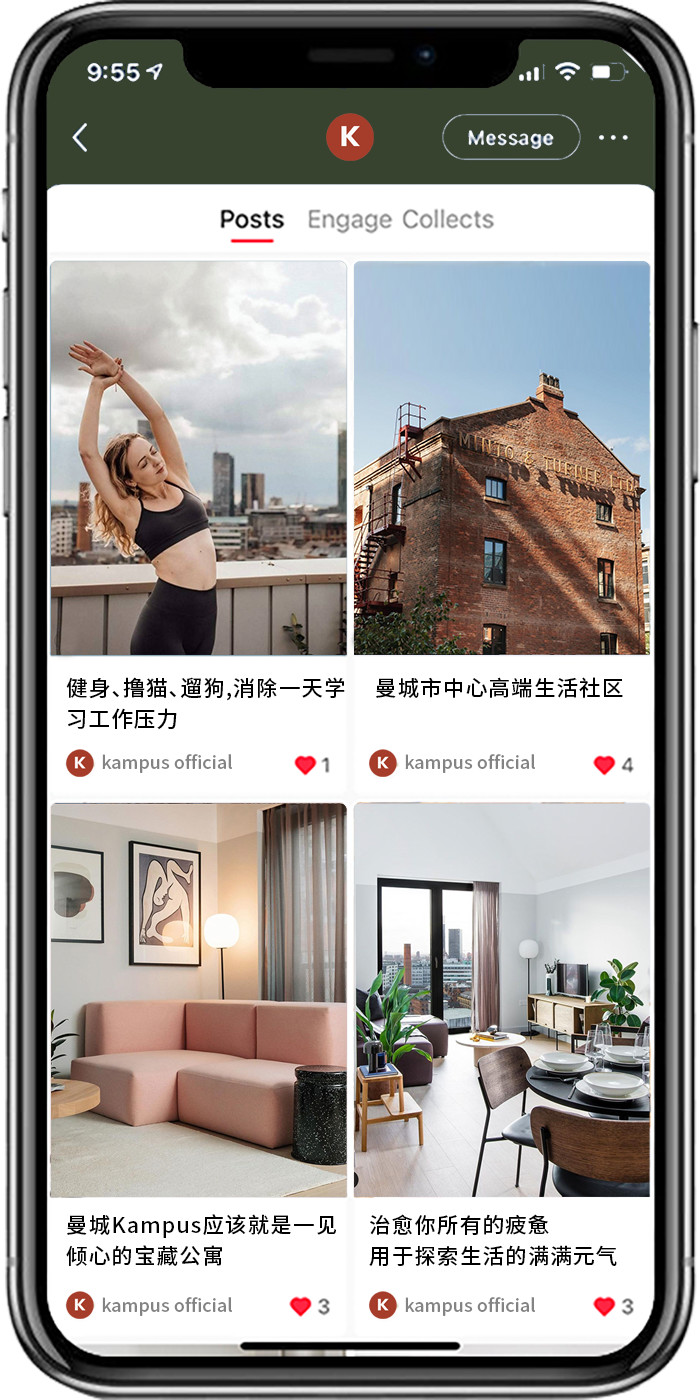This screenshot has height=1400, width=700.
Task: Like the pink sofa post with 3 likes
Action: [x=300, y=1306]
